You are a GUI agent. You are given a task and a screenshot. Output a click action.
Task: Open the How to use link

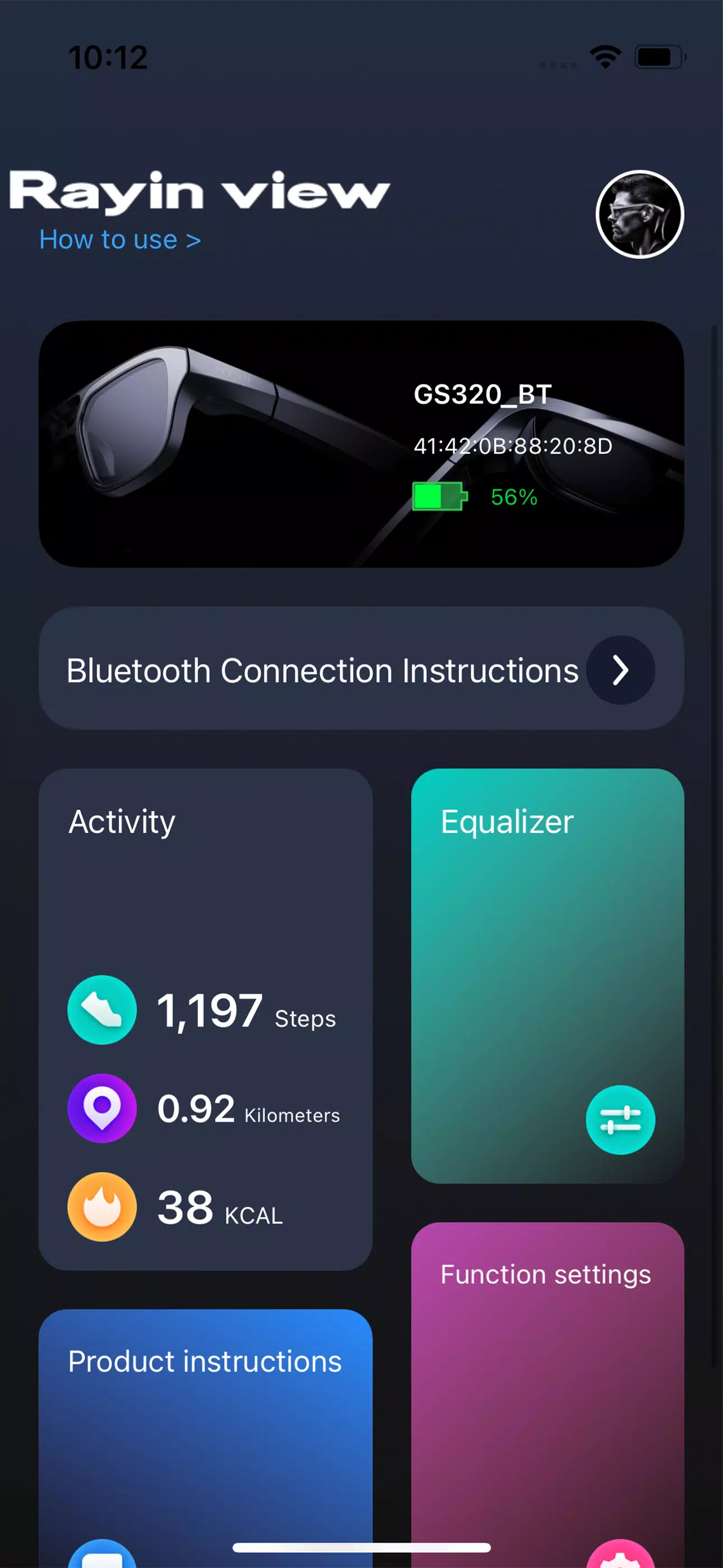coord(120,239)
